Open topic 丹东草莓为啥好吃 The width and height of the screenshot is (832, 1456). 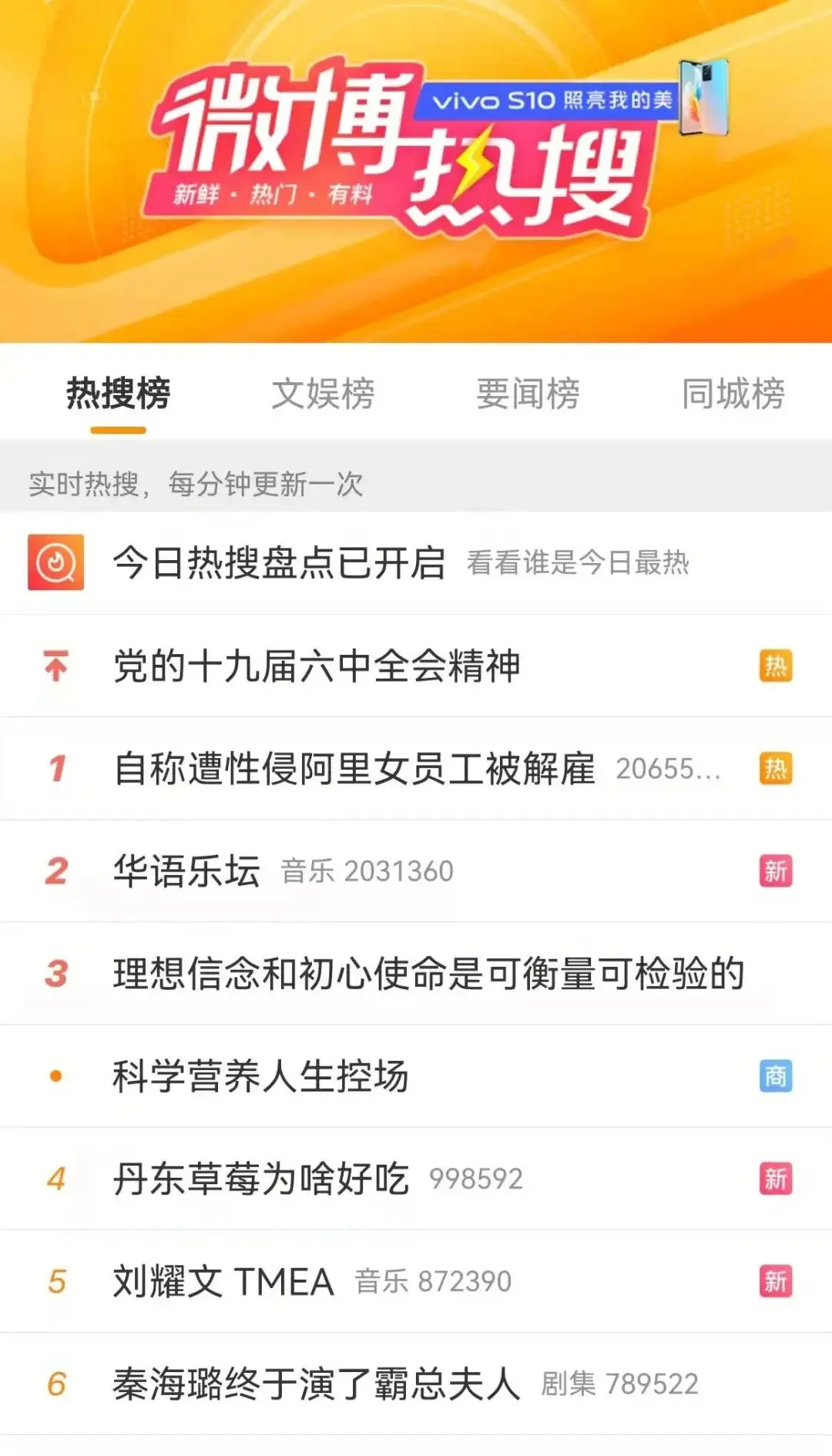(x=416, y=1178)
